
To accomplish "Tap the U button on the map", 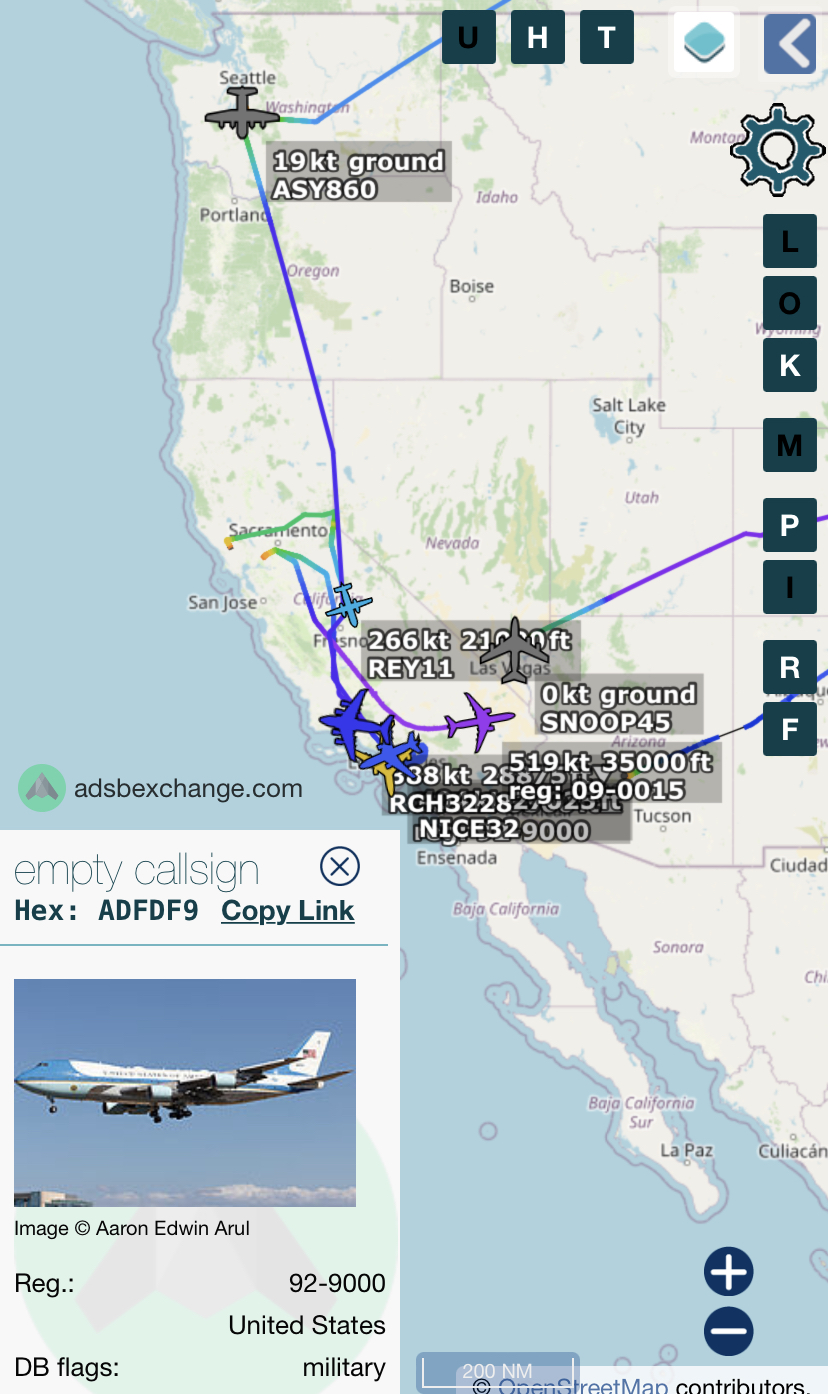I will coord(468,38).
